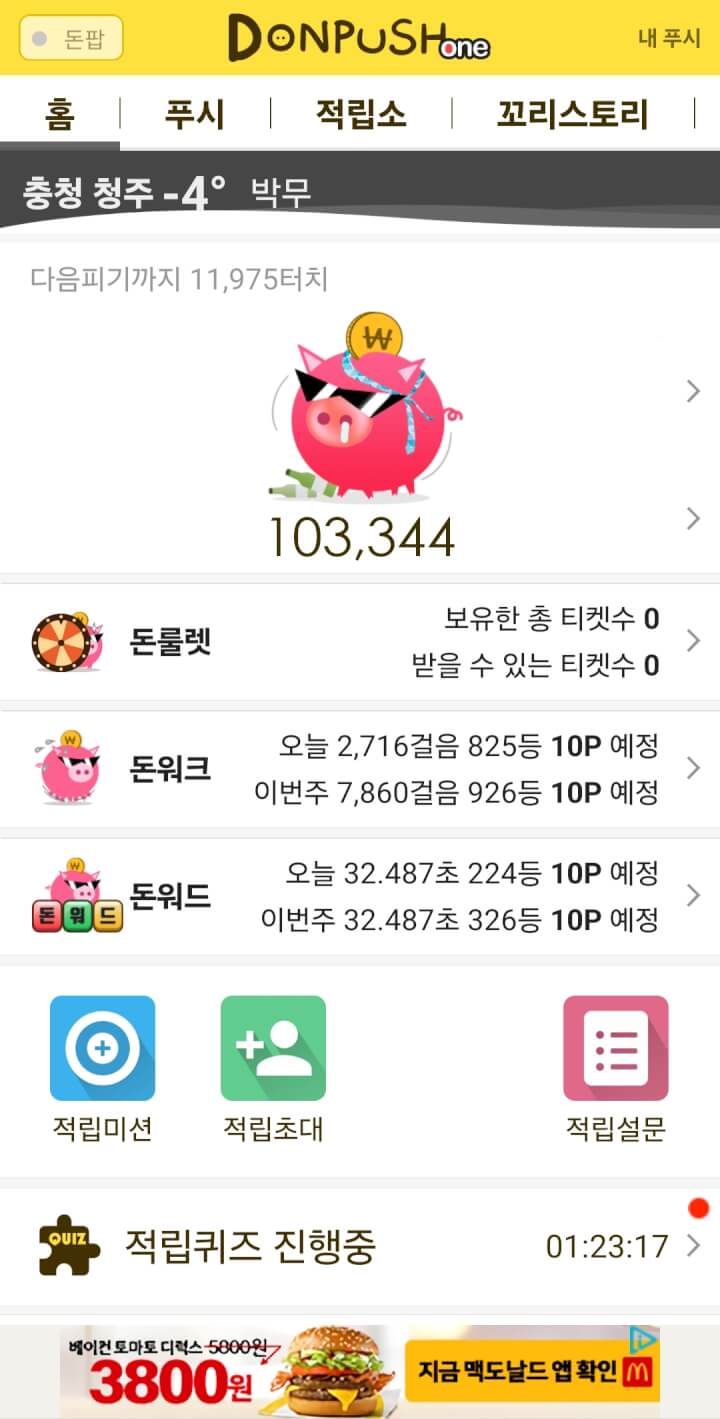Open 내 푸시 in the header
The height and width of the screenshot is (1419, 720).
click(x=669, y=39)
